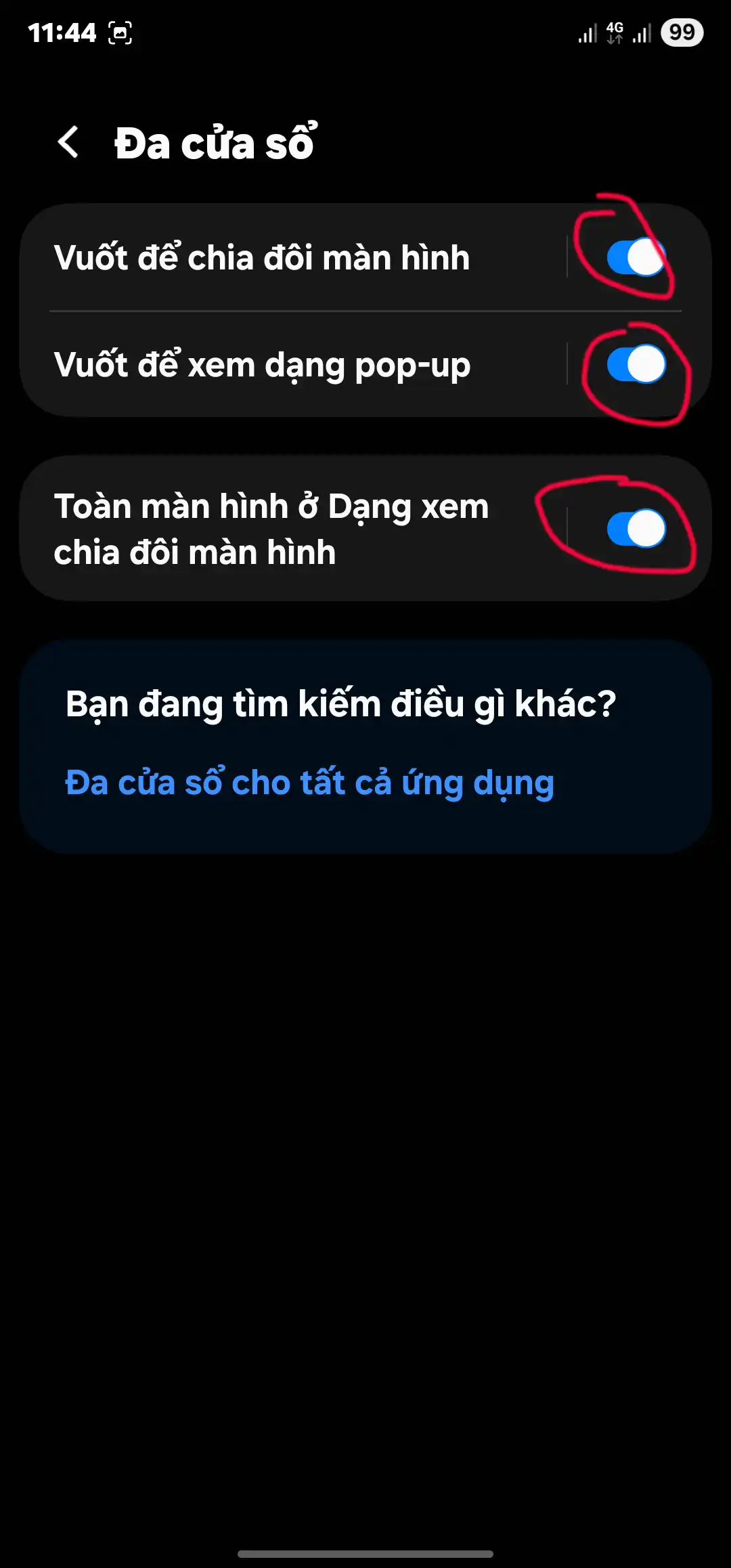
Task: Disable the Vuốt để xem dạng pop-up switch
Action: point(636,364)
